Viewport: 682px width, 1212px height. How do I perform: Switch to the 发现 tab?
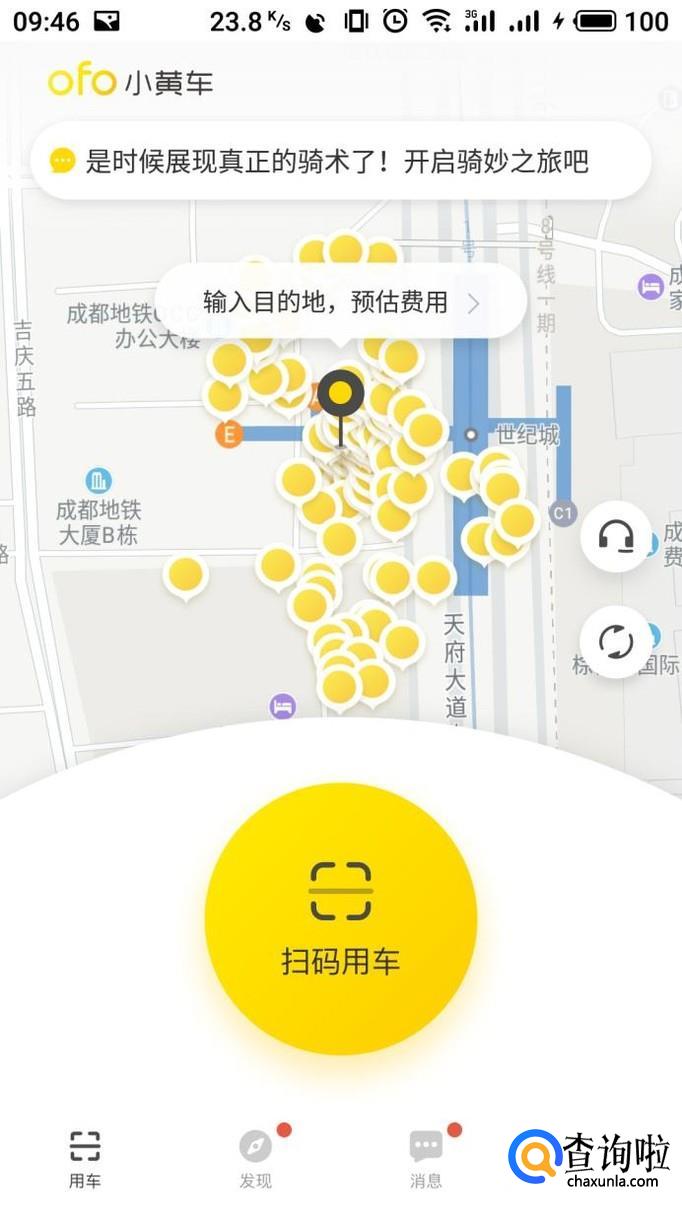[256, 1158]
